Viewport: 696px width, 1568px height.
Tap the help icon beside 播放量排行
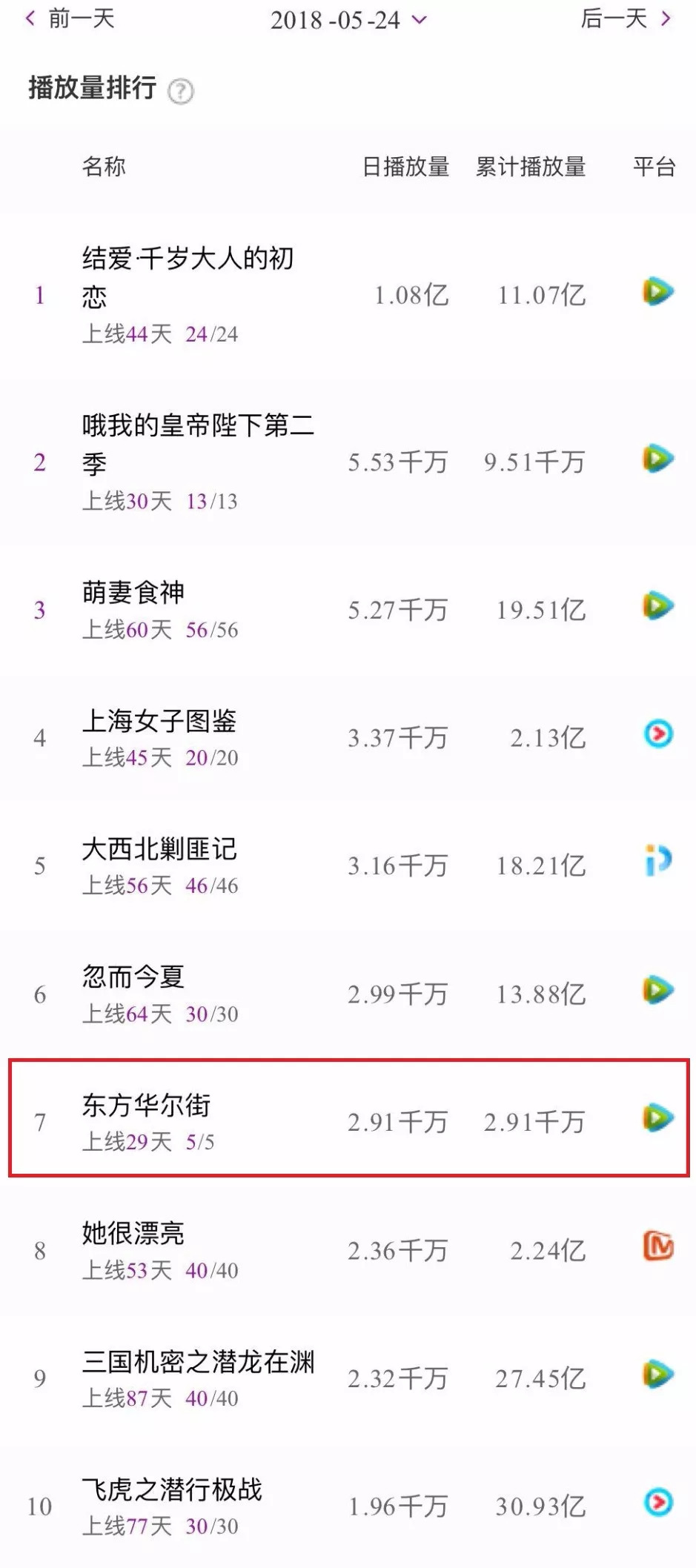(x=181, y=91)
